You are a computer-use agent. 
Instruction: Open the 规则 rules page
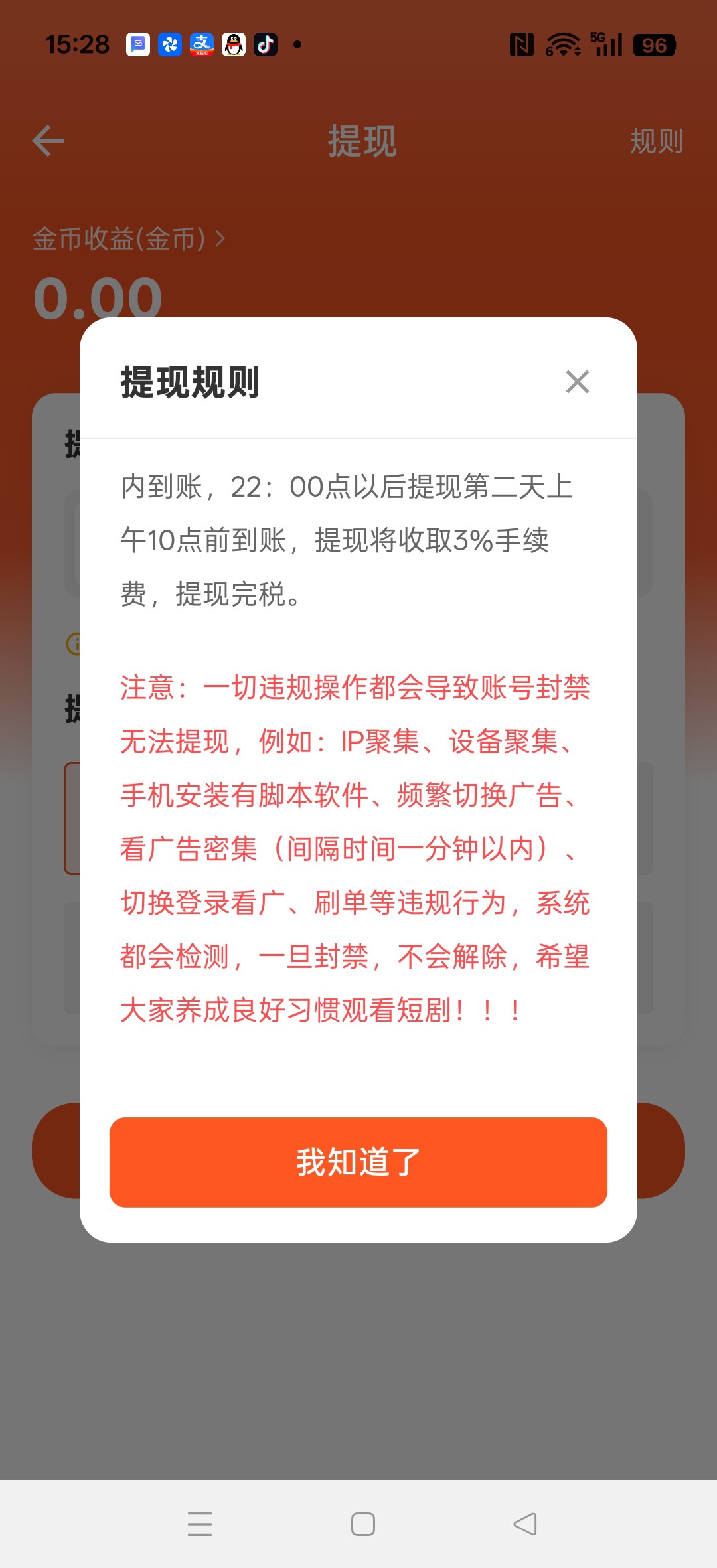tap(657, 142)
